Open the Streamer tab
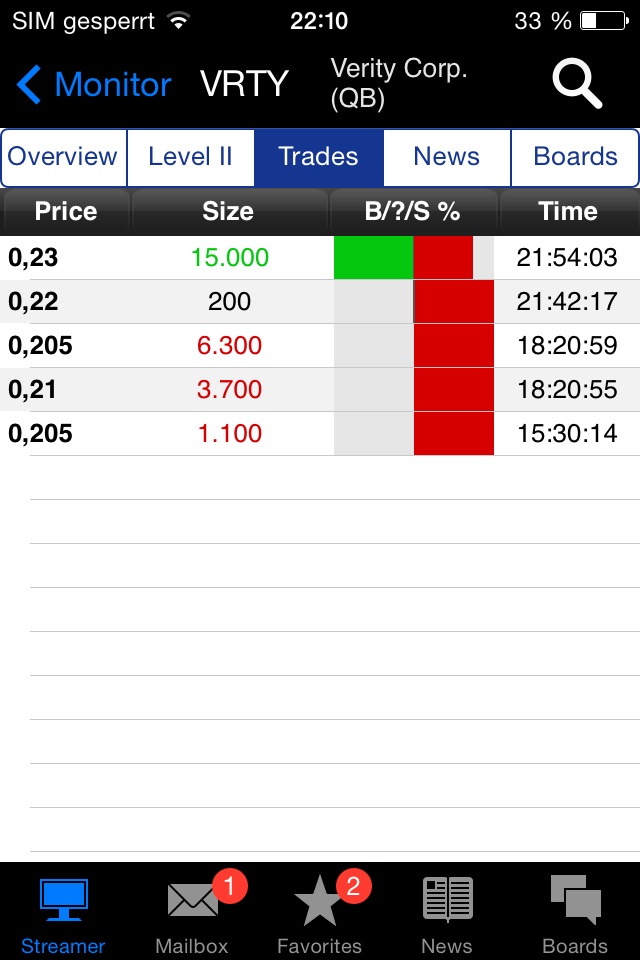This screenshot has height=960, width=640. [63, 914]
